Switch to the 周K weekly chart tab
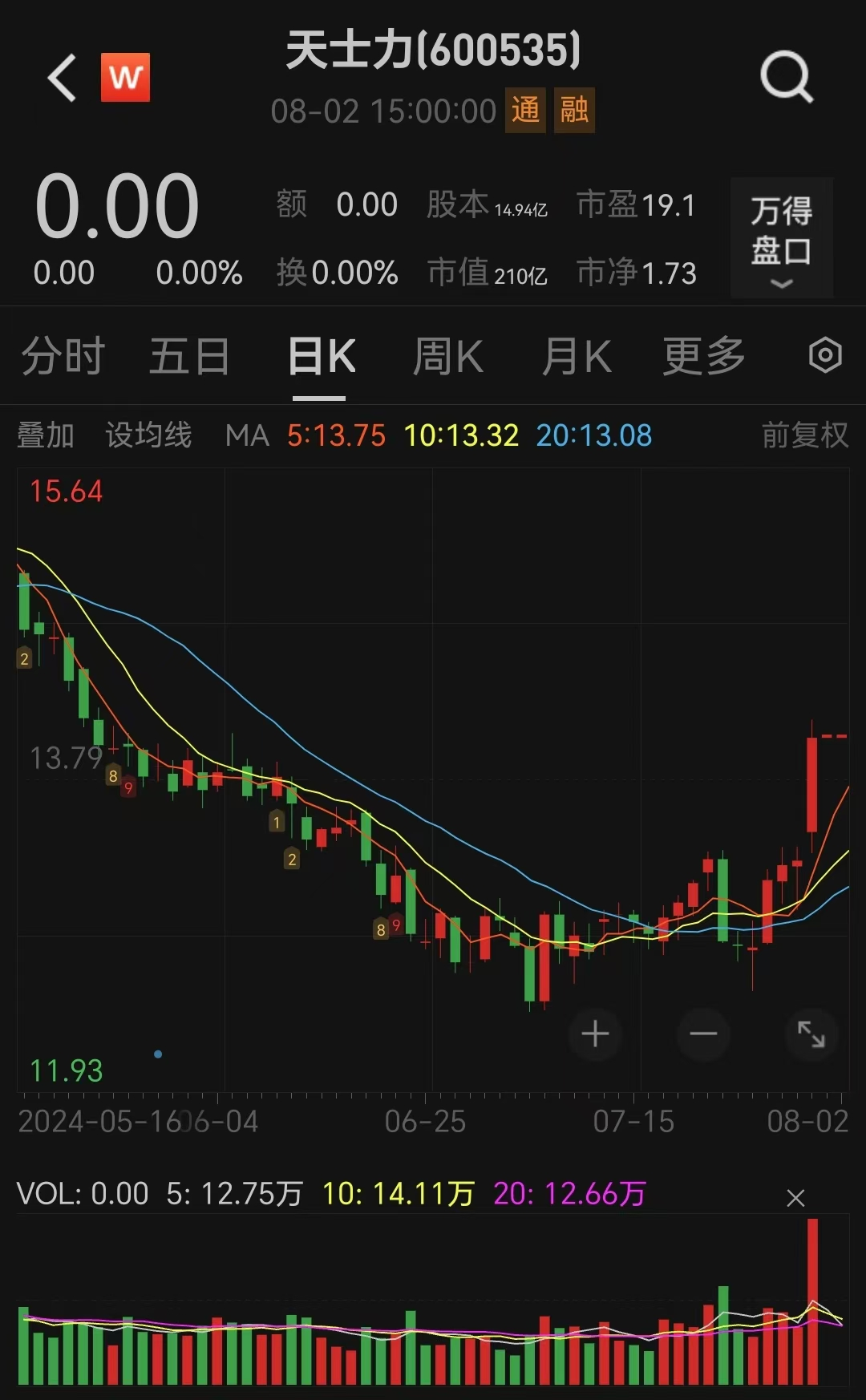Image resolution: width=866 pixels, height=1400 pixels. (447, 358)
